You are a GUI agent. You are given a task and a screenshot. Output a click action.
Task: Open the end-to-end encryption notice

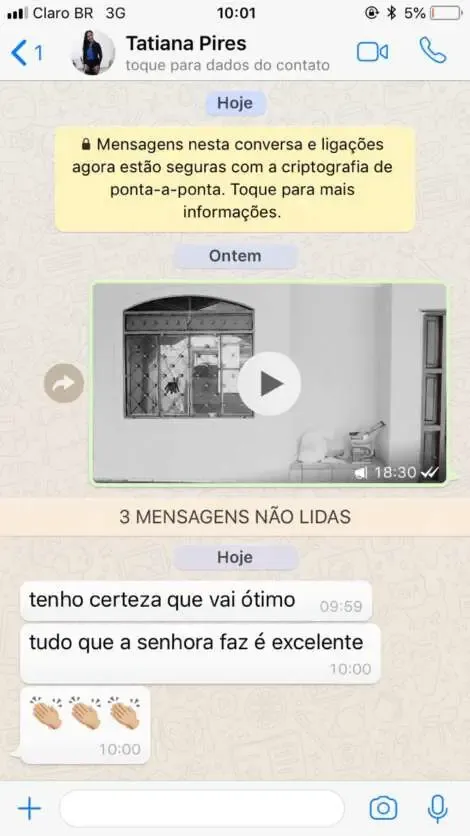[x=235, y=179]
